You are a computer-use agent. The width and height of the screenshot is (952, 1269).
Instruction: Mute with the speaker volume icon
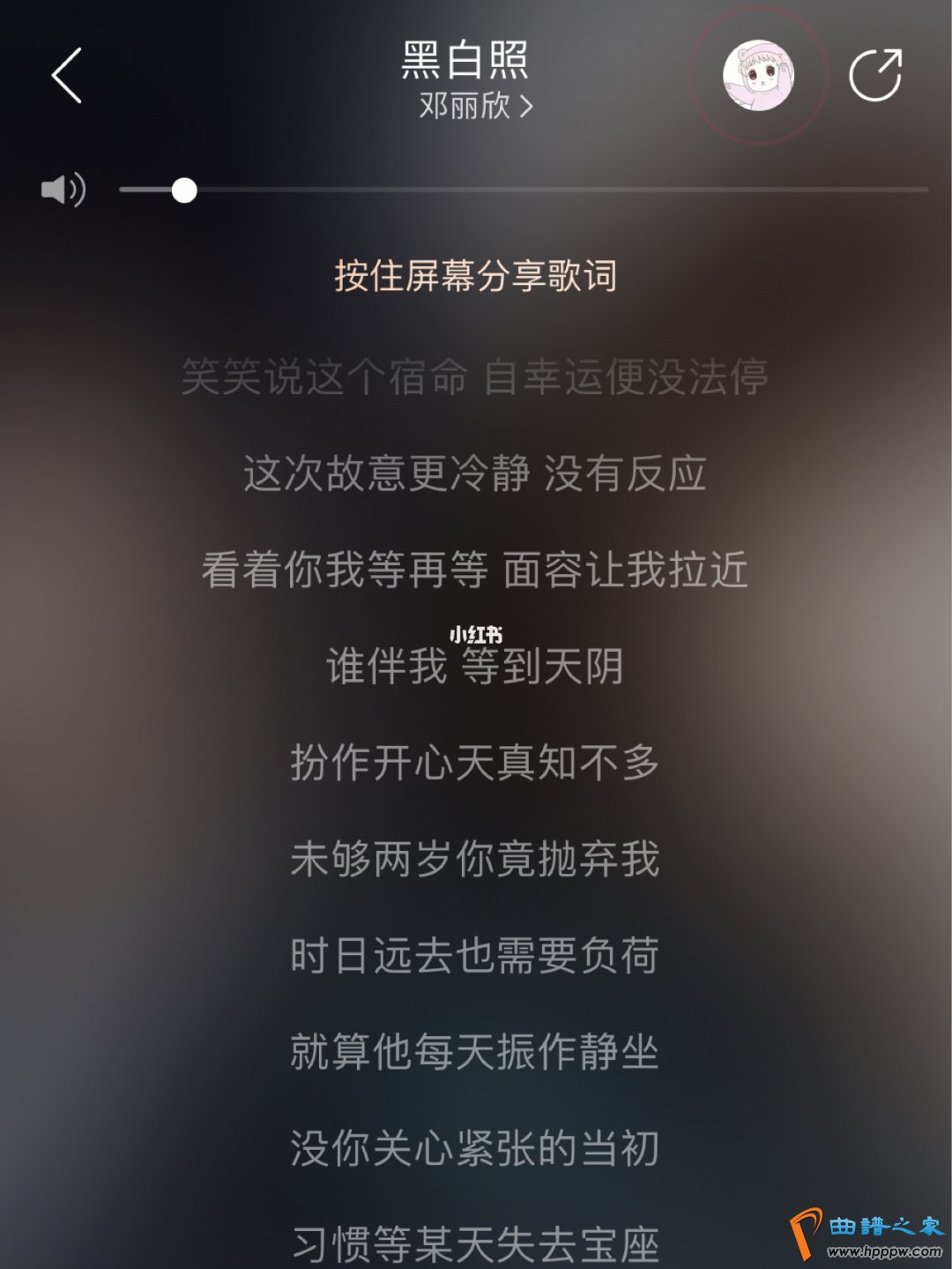[63, 190]
